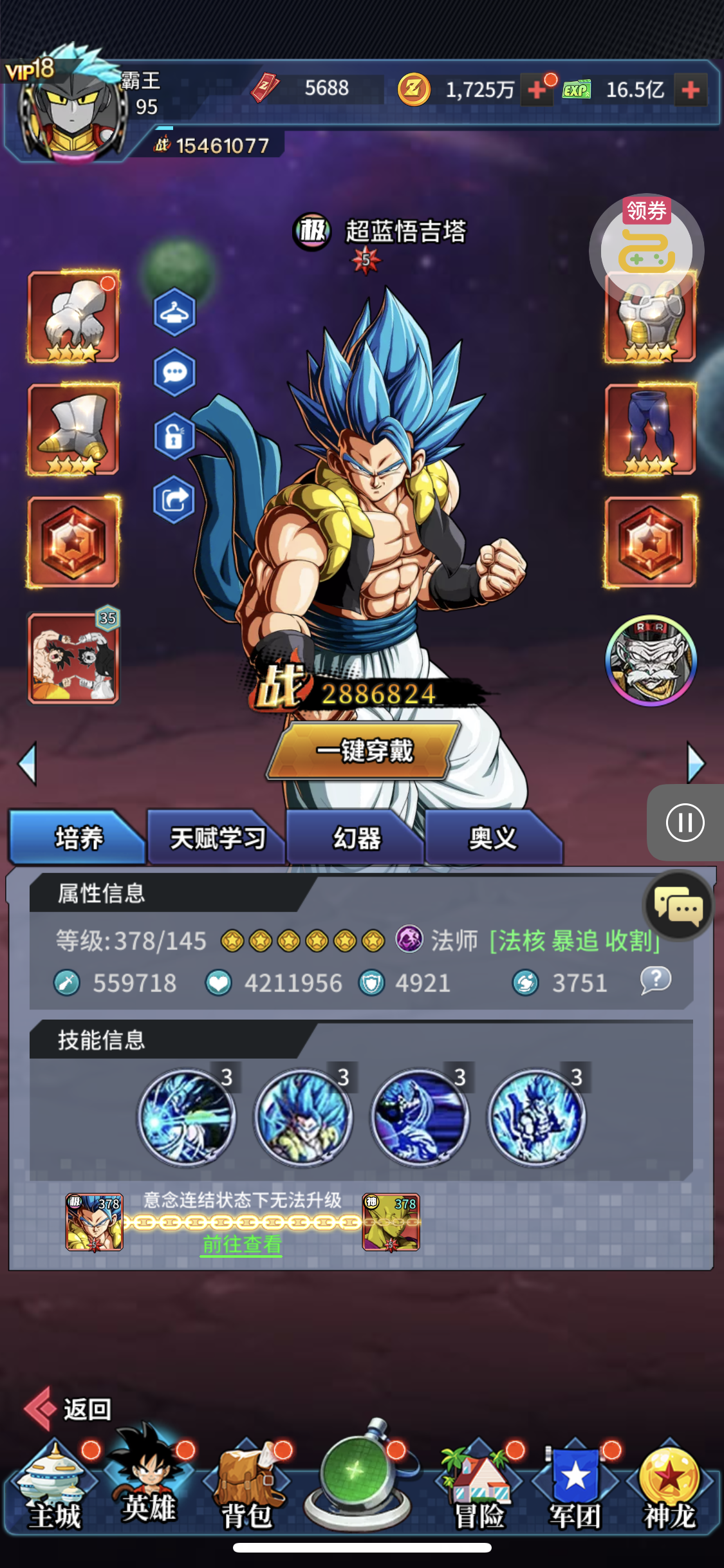Open the 幻器 tab

(356, 838)
